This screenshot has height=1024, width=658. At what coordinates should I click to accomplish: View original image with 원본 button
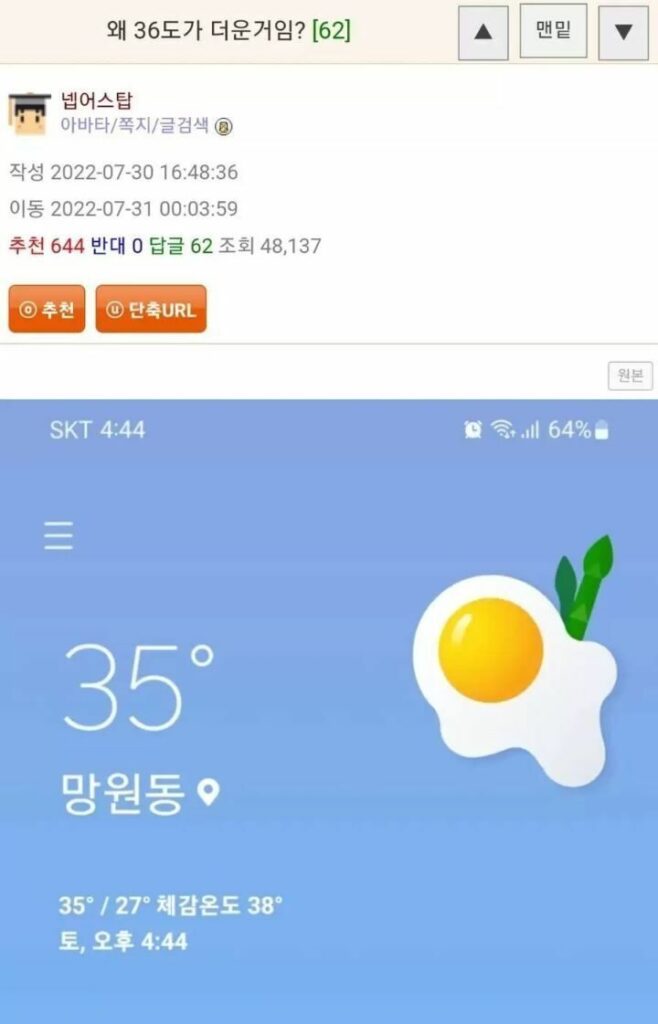[x=630, y=376]
